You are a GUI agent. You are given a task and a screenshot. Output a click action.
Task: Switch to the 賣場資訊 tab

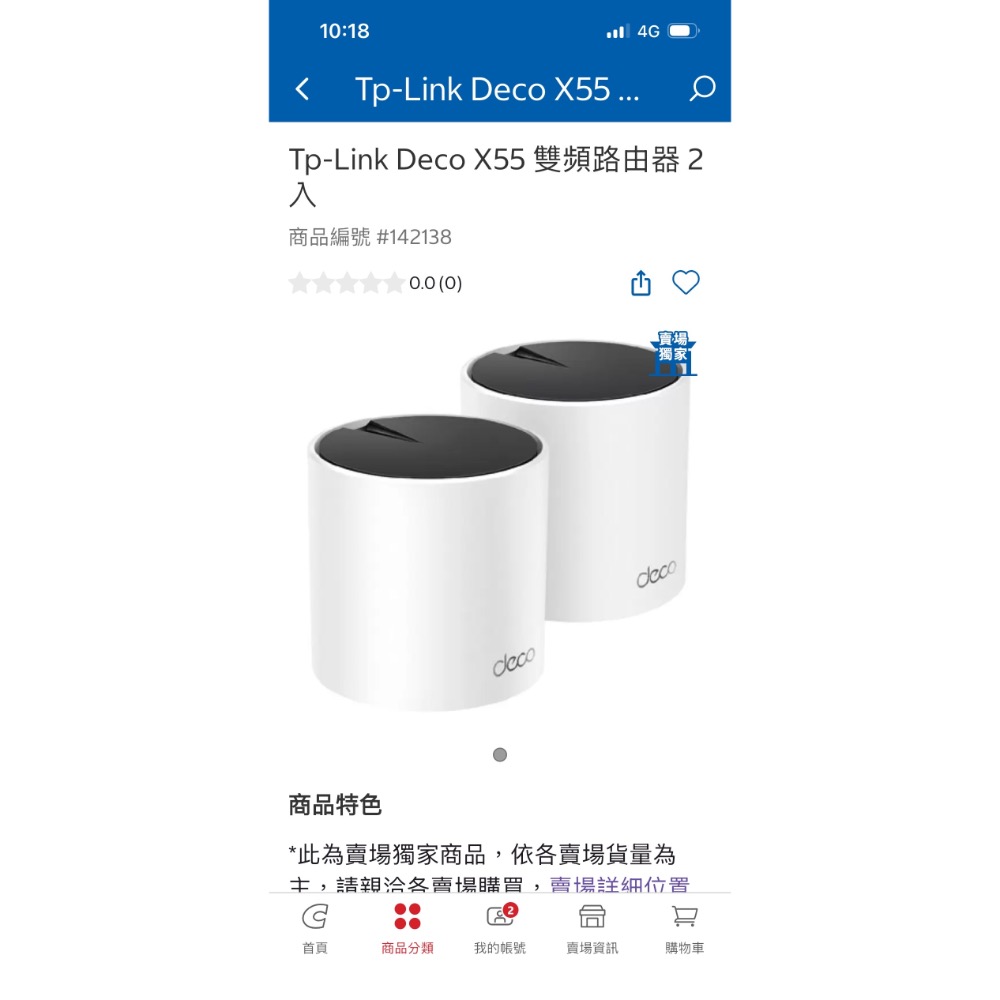pos(592,929)
